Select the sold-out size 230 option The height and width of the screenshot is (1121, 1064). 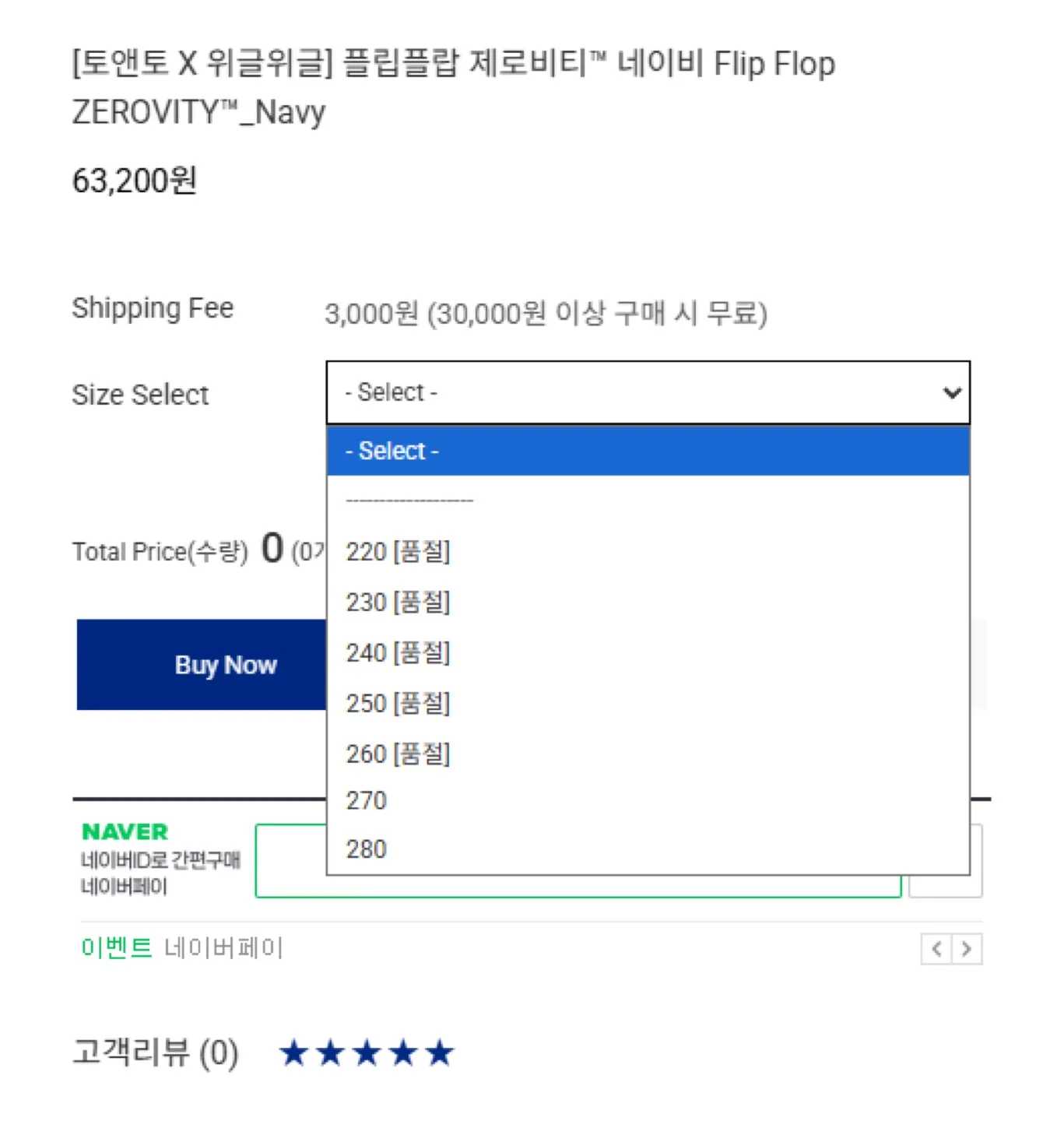[648, 603]
